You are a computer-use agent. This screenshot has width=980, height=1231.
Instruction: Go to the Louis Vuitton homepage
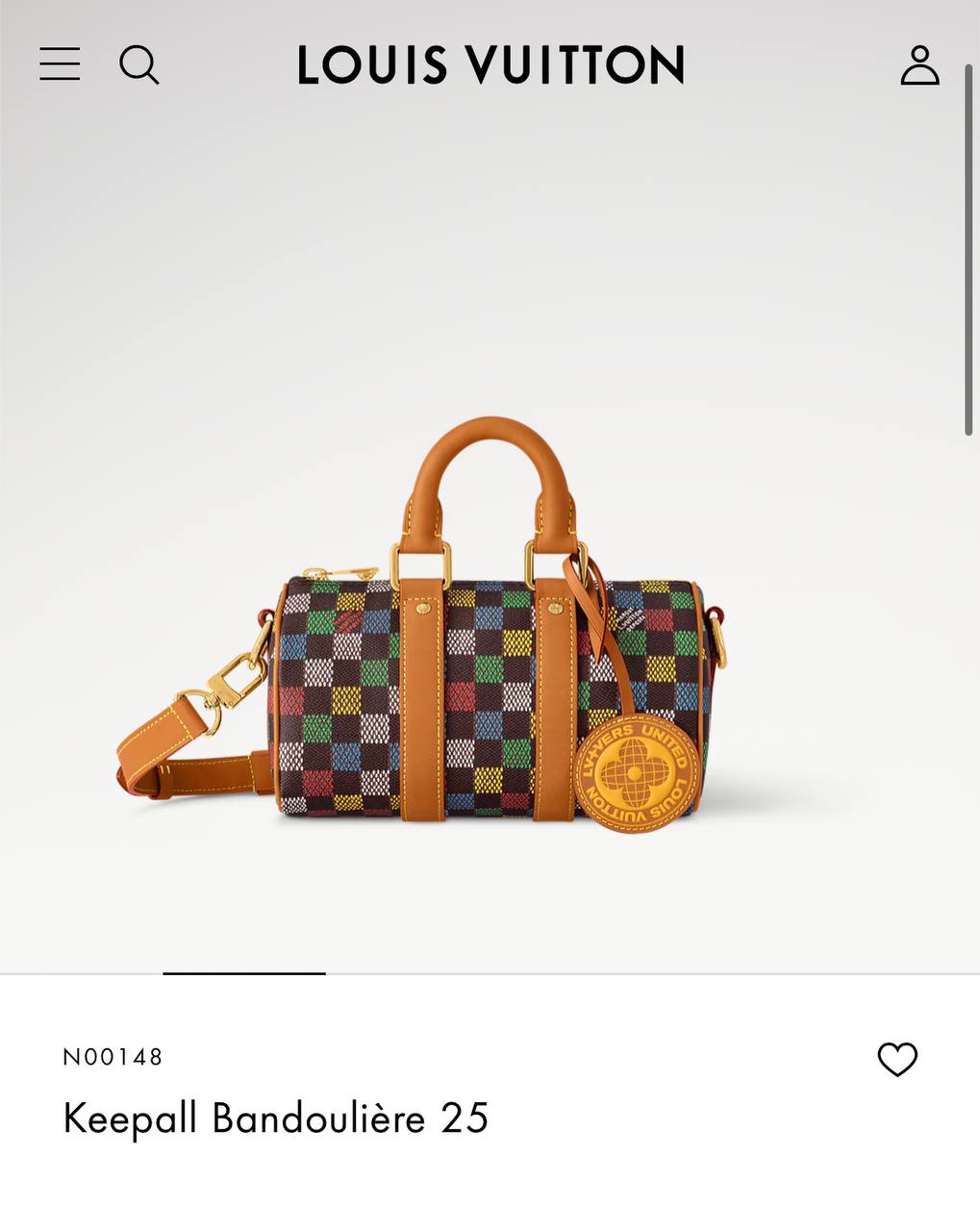pos(490,65)
